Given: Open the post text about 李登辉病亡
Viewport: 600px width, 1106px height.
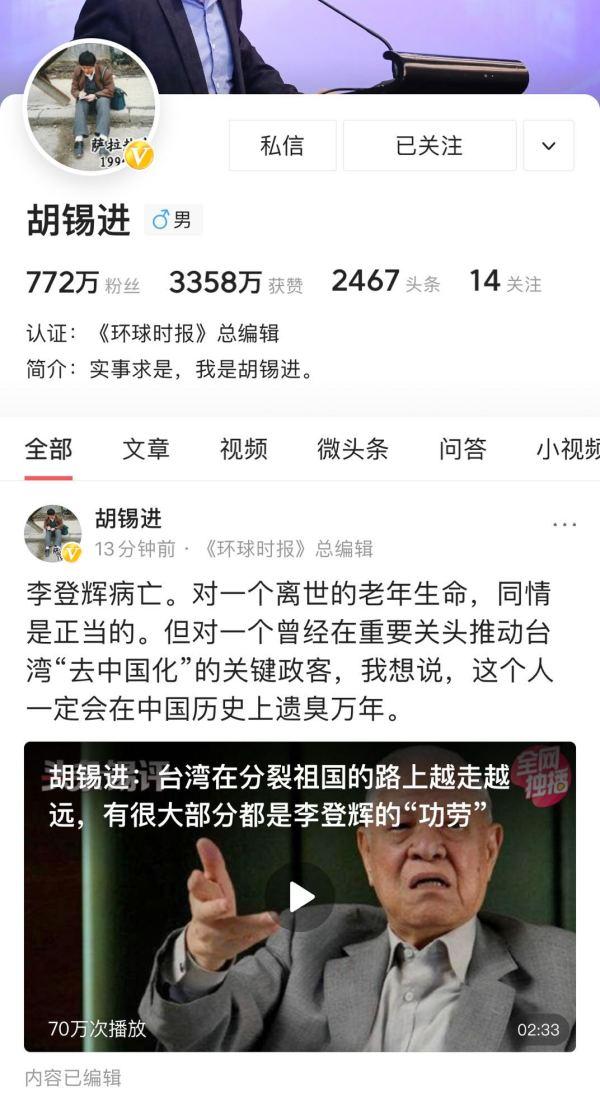Looking at the screenshot, I should coord(290,650).
